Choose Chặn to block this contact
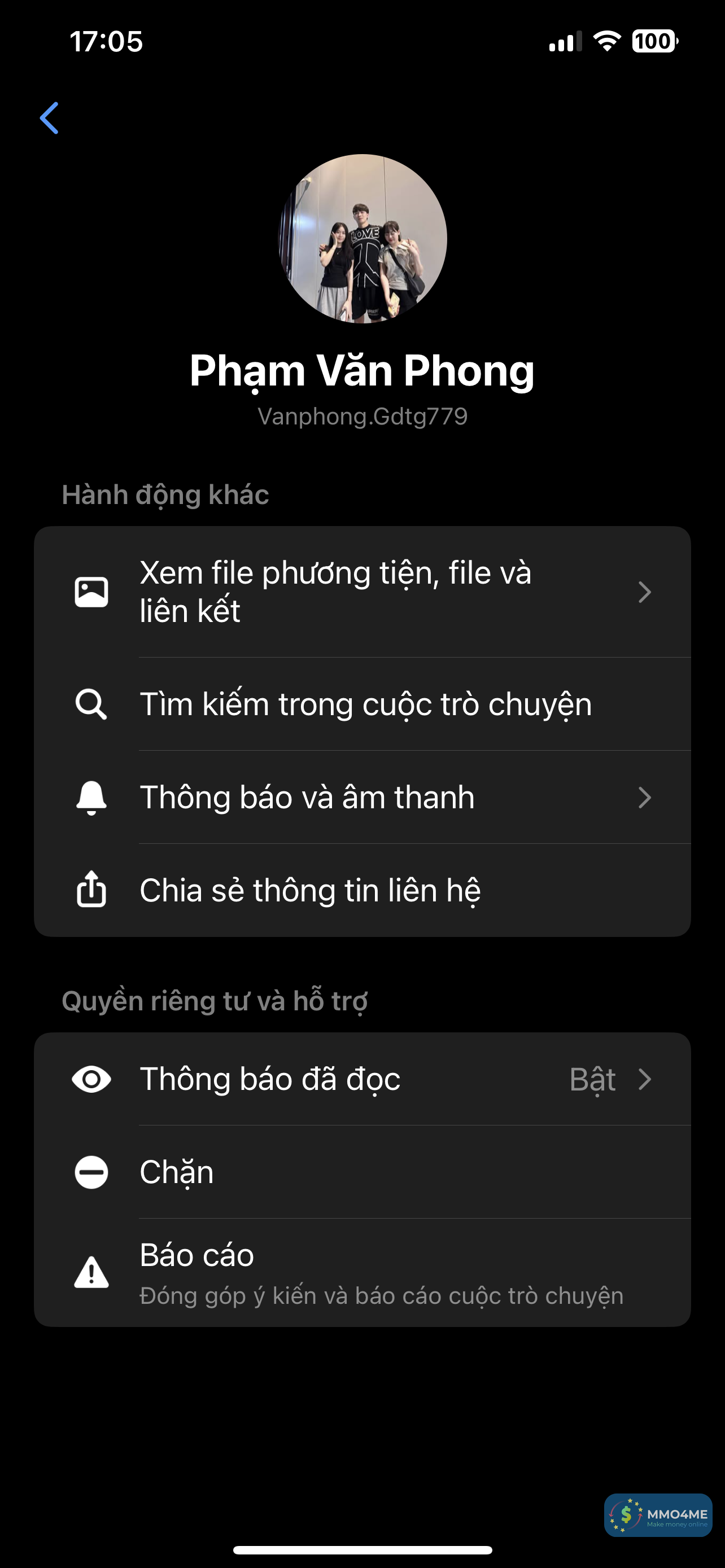The image size is (725, 1568). [x=362, y=1172]
